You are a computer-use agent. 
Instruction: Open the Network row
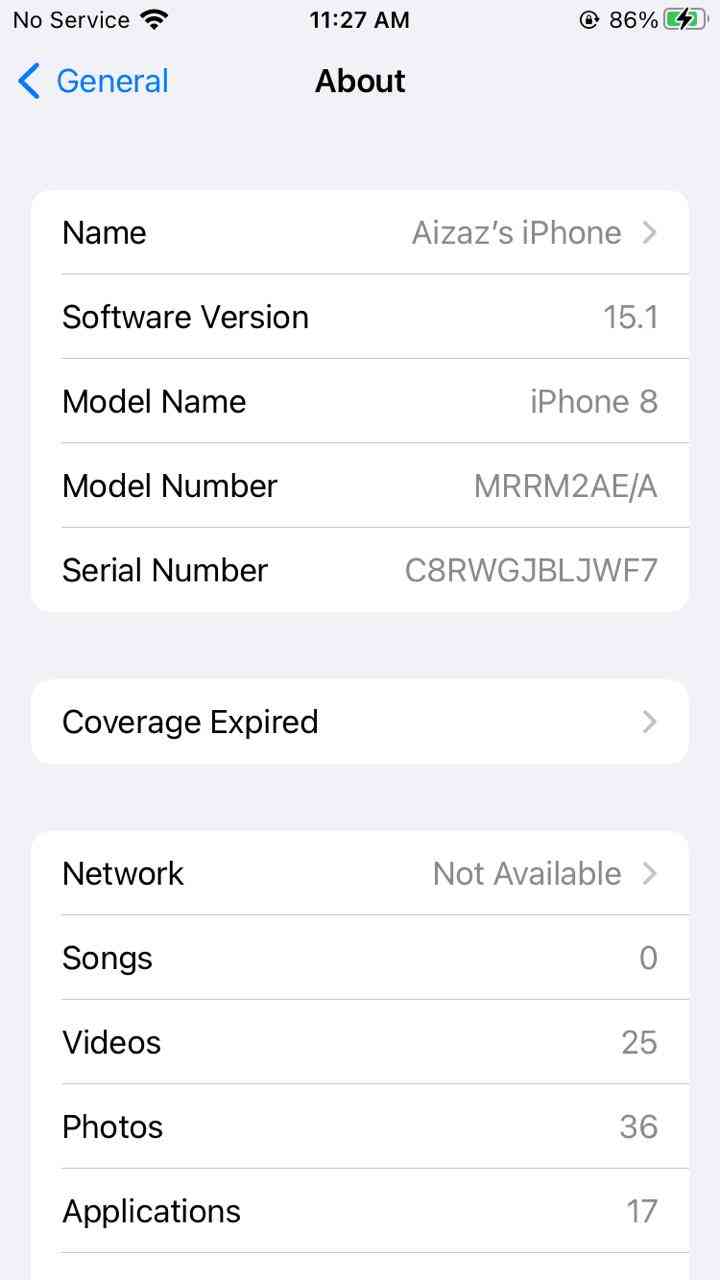(x=360, y=874)
